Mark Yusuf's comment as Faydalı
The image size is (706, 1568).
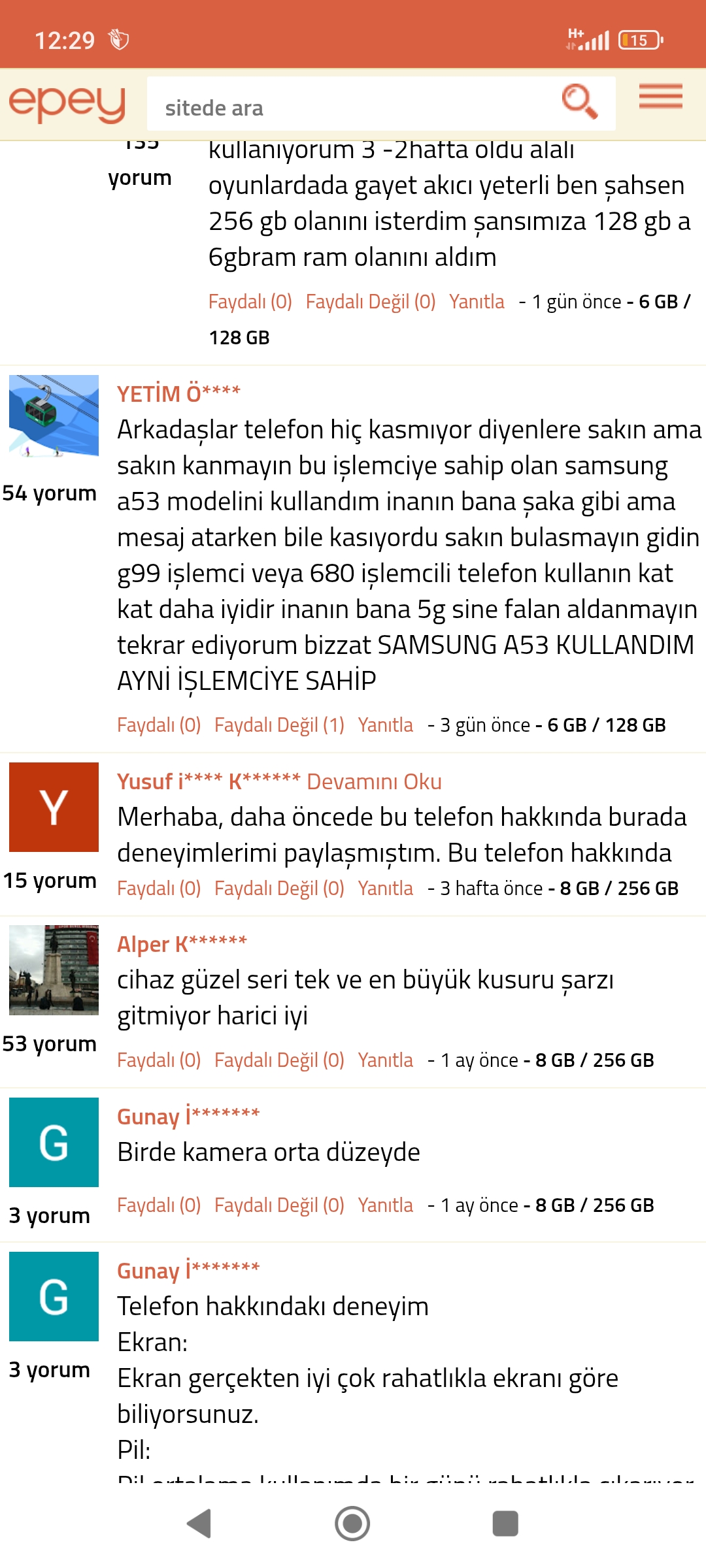159,889
